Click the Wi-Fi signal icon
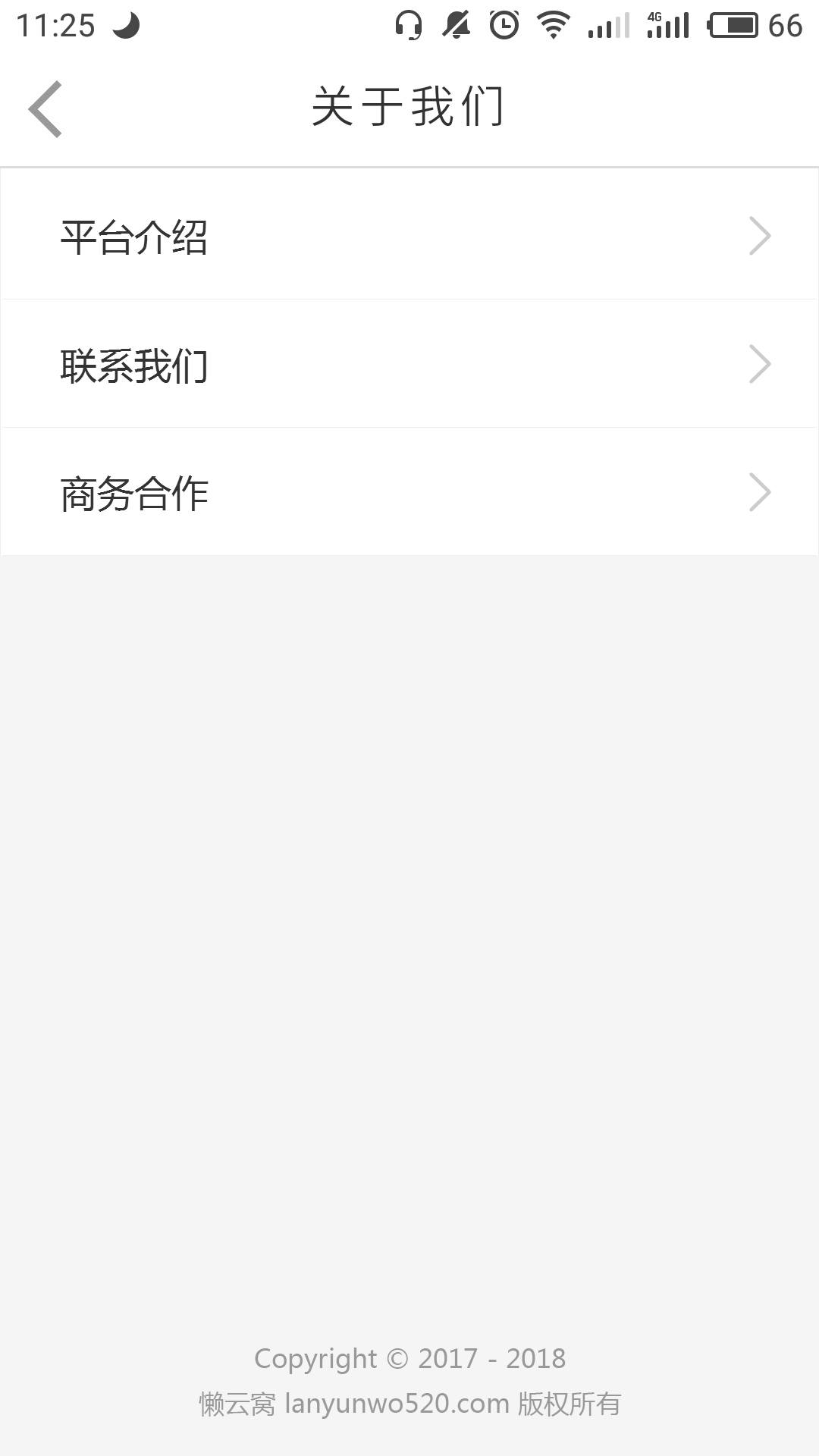The width and height of the screenshot is (819, 1456). 553,24
